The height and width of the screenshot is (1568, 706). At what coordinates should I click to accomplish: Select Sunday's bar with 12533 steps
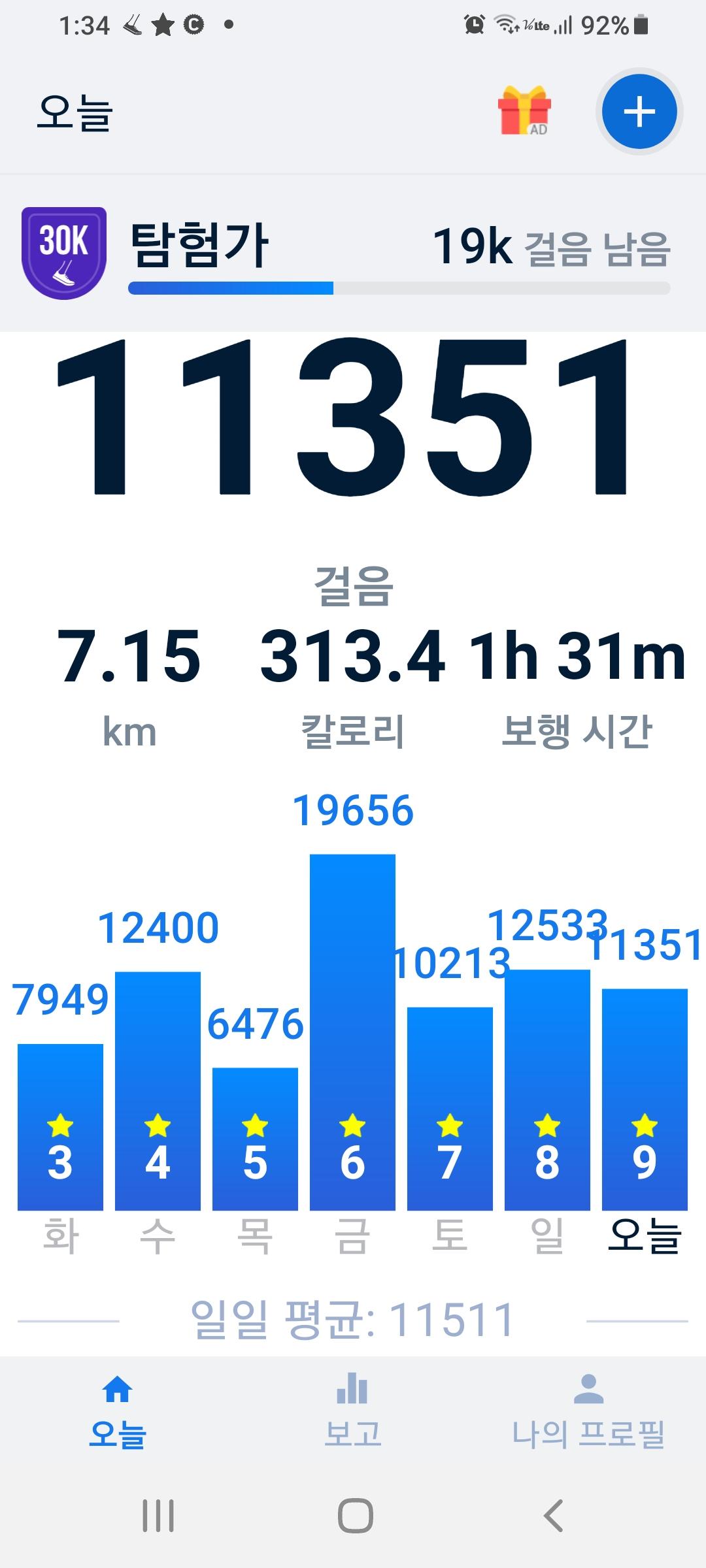[547, 1090]
